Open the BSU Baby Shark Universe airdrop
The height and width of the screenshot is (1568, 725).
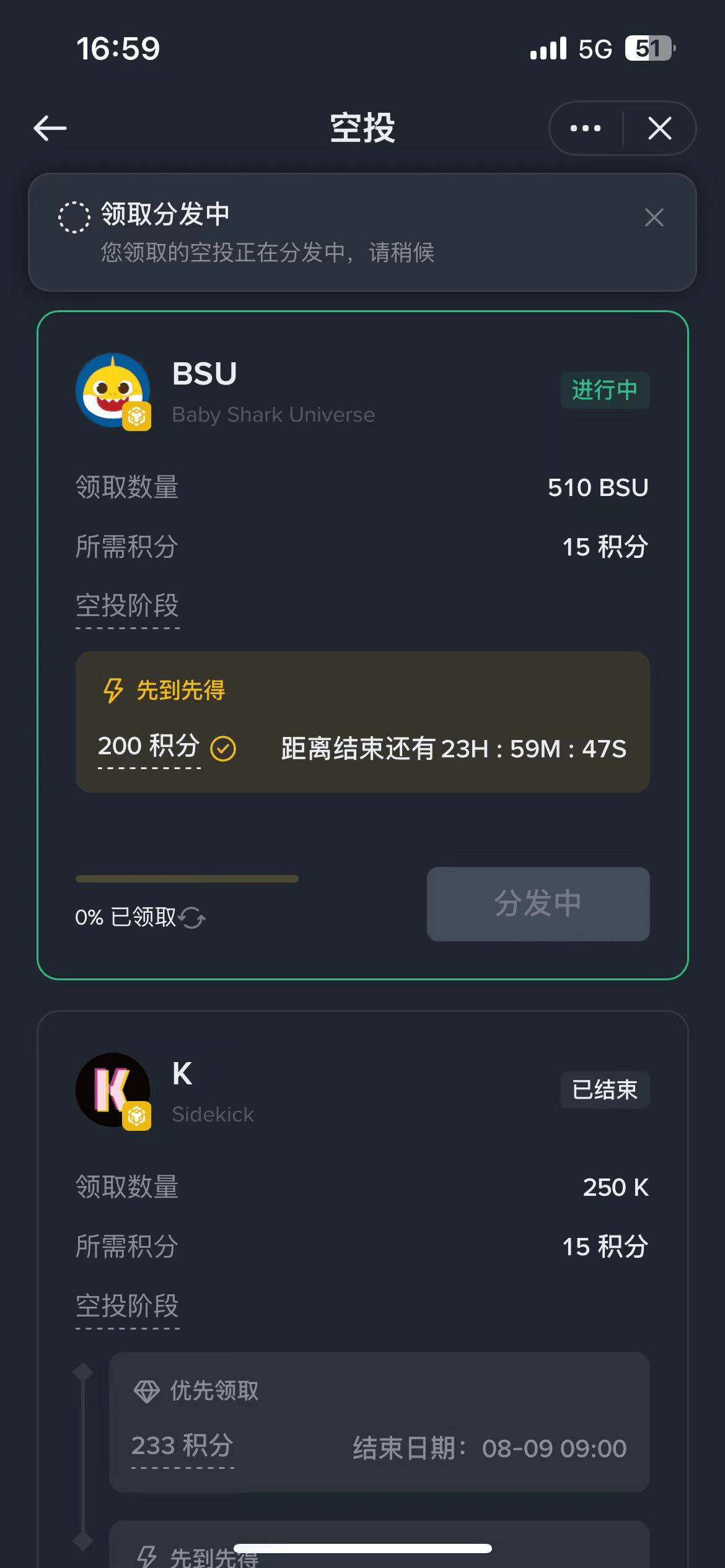362,645
